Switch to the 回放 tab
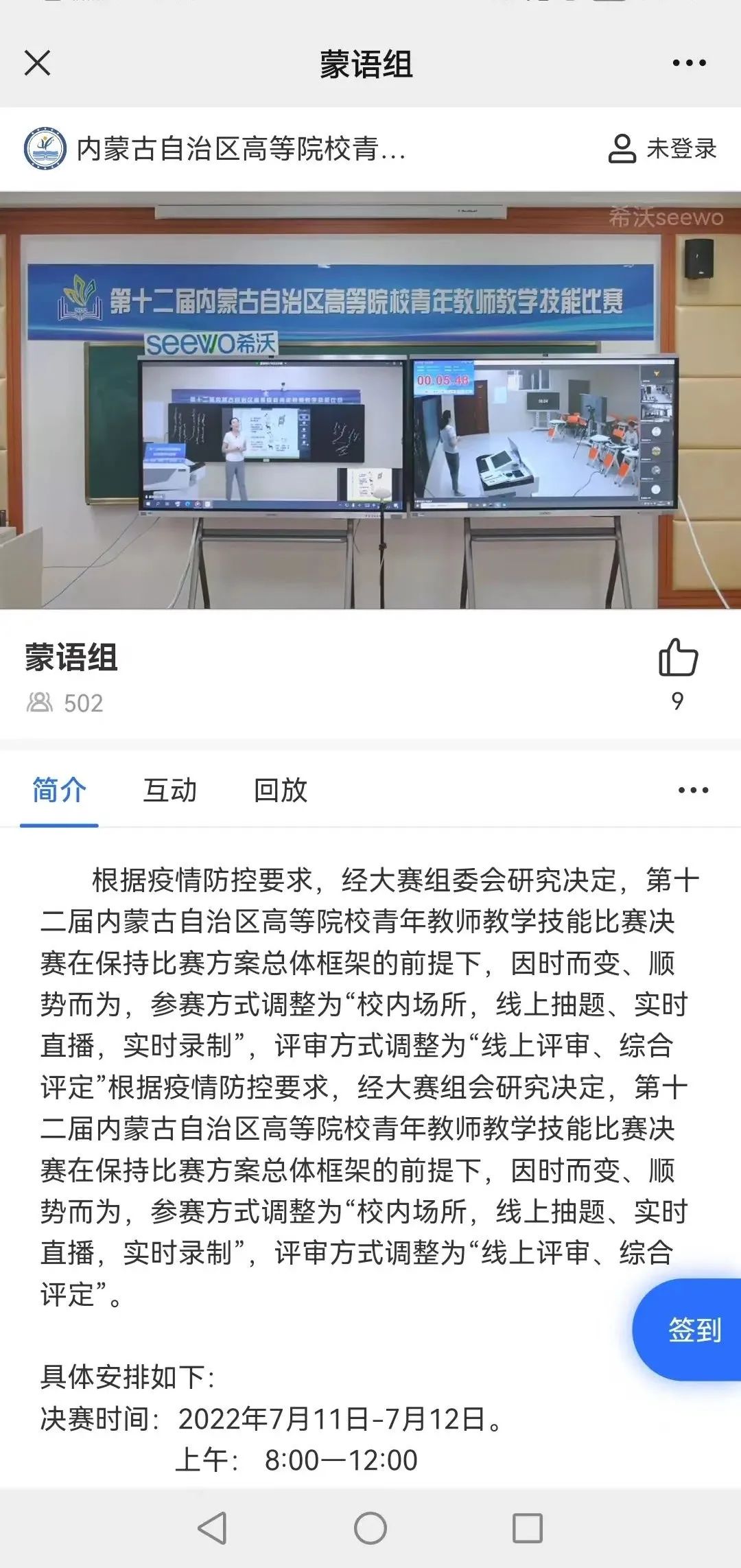Viewport: 741px width, 1568px height. tap(280, 790)
